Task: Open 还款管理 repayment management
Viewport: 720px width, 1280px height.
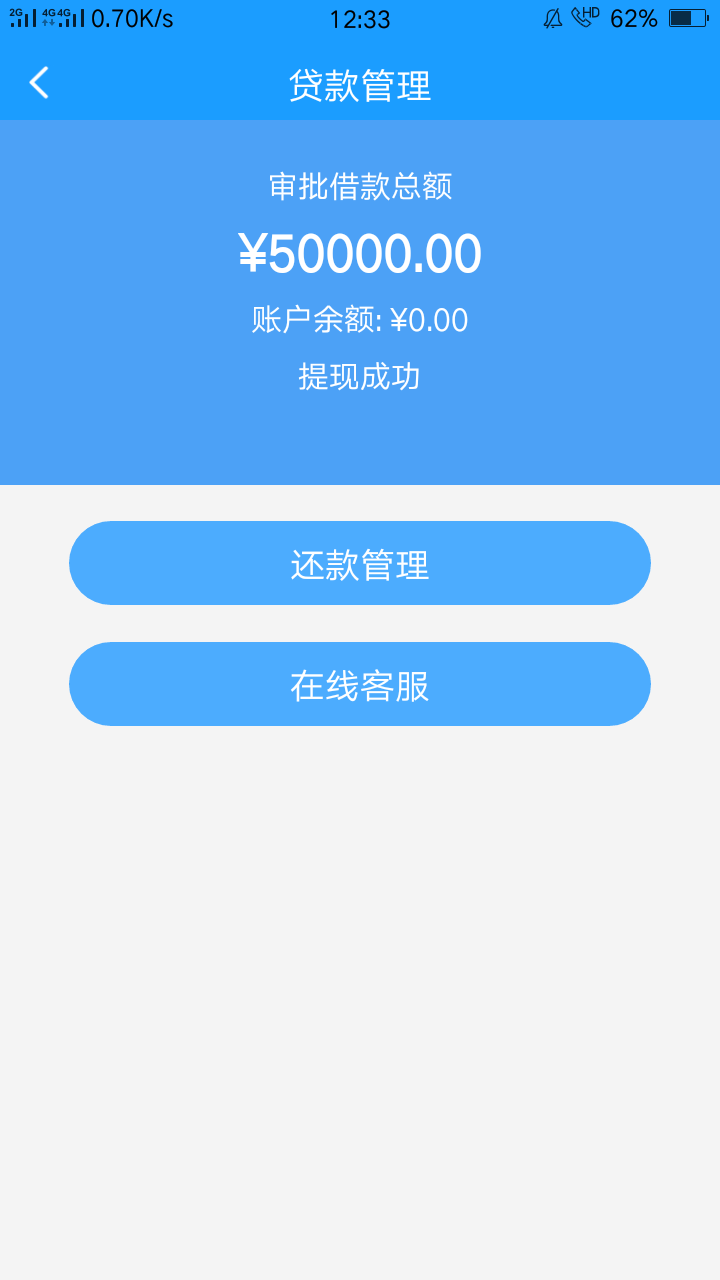Action: coord(360,563)
